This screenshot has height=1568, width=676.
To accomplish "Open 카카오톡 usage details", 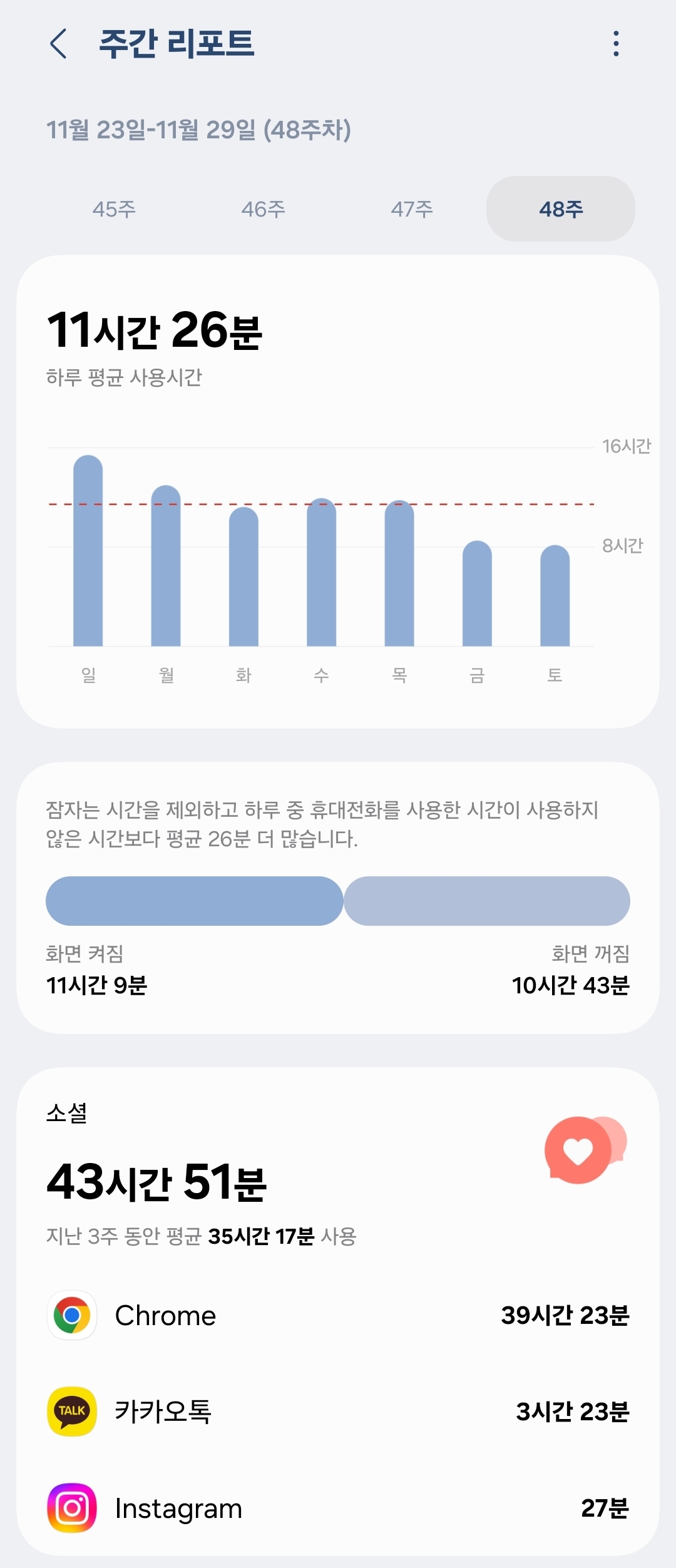I will click(x=338, y=1412).
